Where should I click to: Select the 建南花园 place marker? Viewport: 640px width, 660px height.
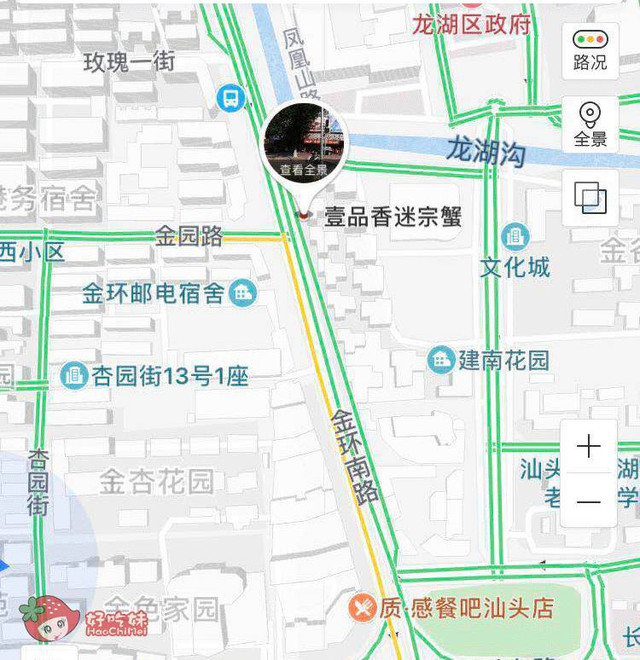441,360
